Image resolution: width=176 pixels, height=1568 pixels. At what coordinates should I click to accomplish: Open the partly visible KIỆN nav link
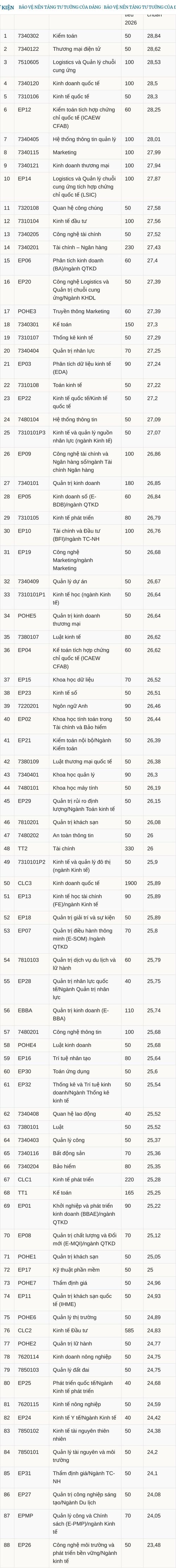coord(7,7)
